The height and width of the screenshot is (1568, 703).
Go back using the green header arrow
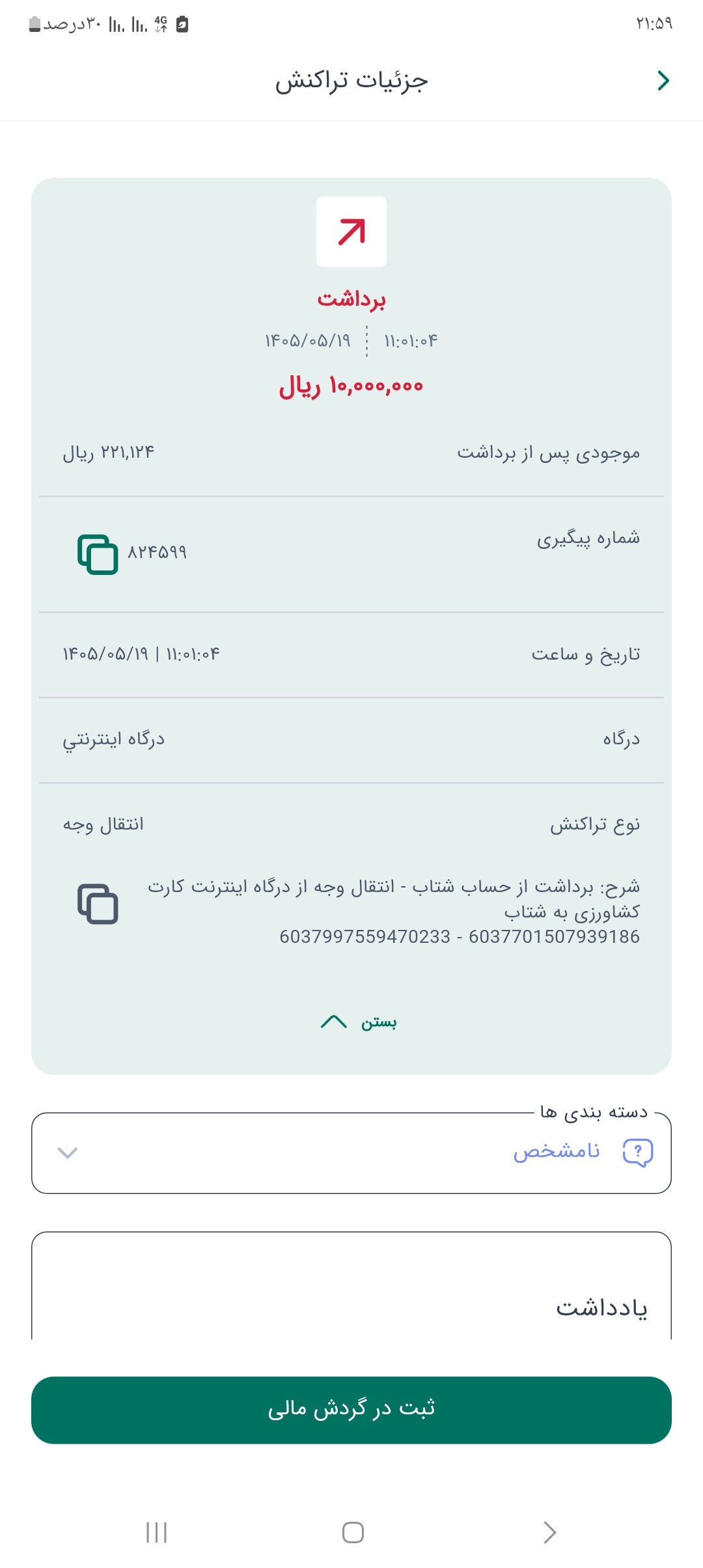tap(663, 80)
